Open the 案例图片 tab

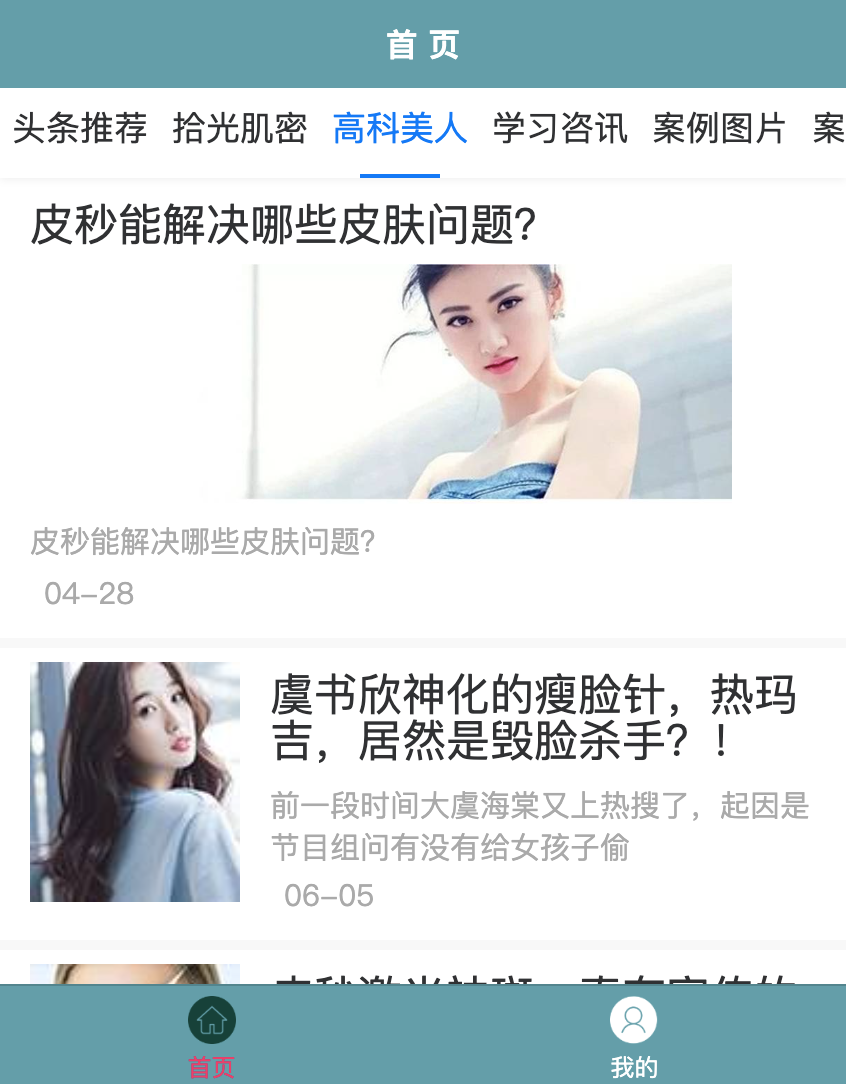click(719, 129)
